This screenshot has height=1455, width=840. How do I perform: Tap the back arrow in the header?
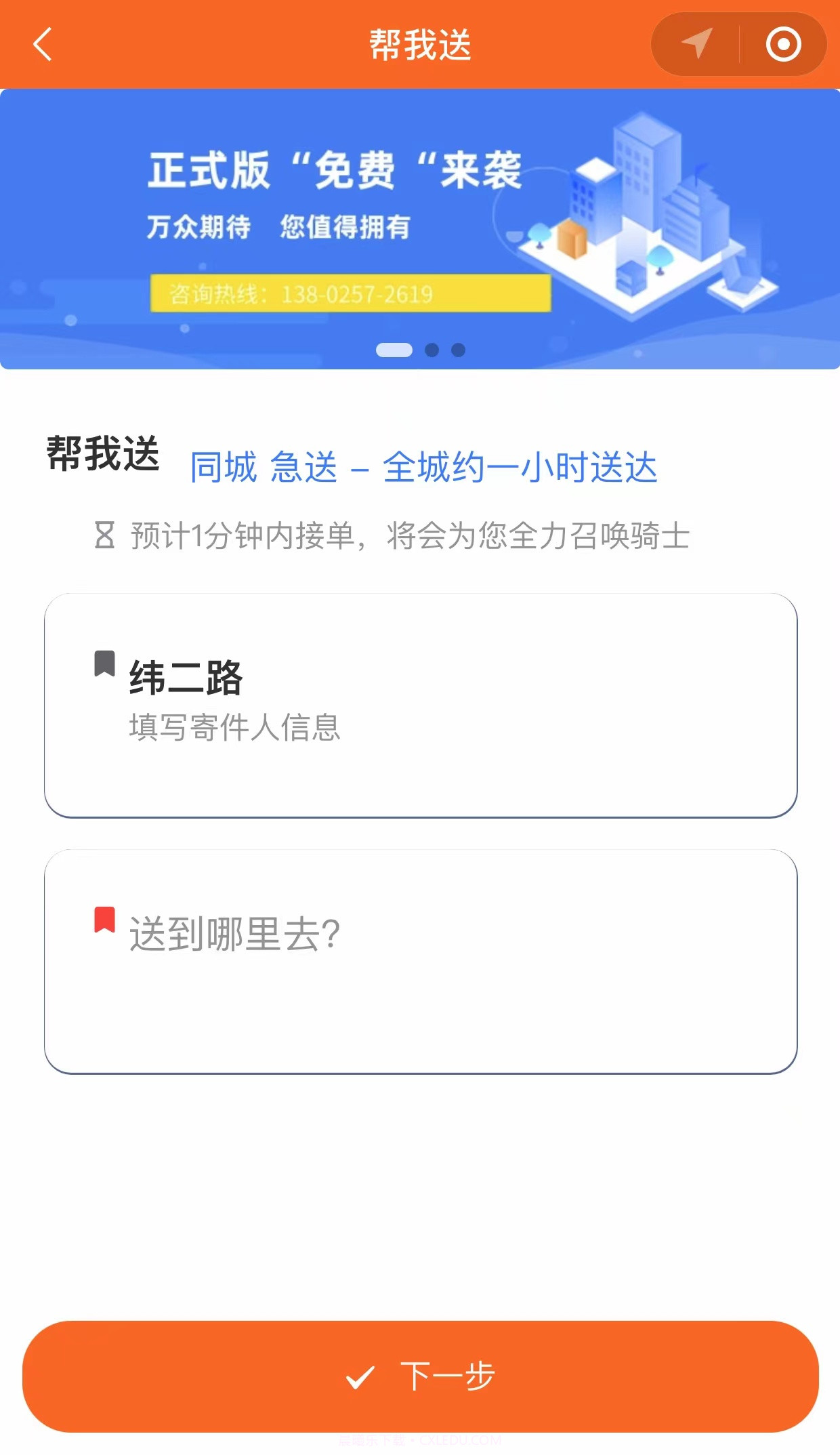tap(42, 43)
